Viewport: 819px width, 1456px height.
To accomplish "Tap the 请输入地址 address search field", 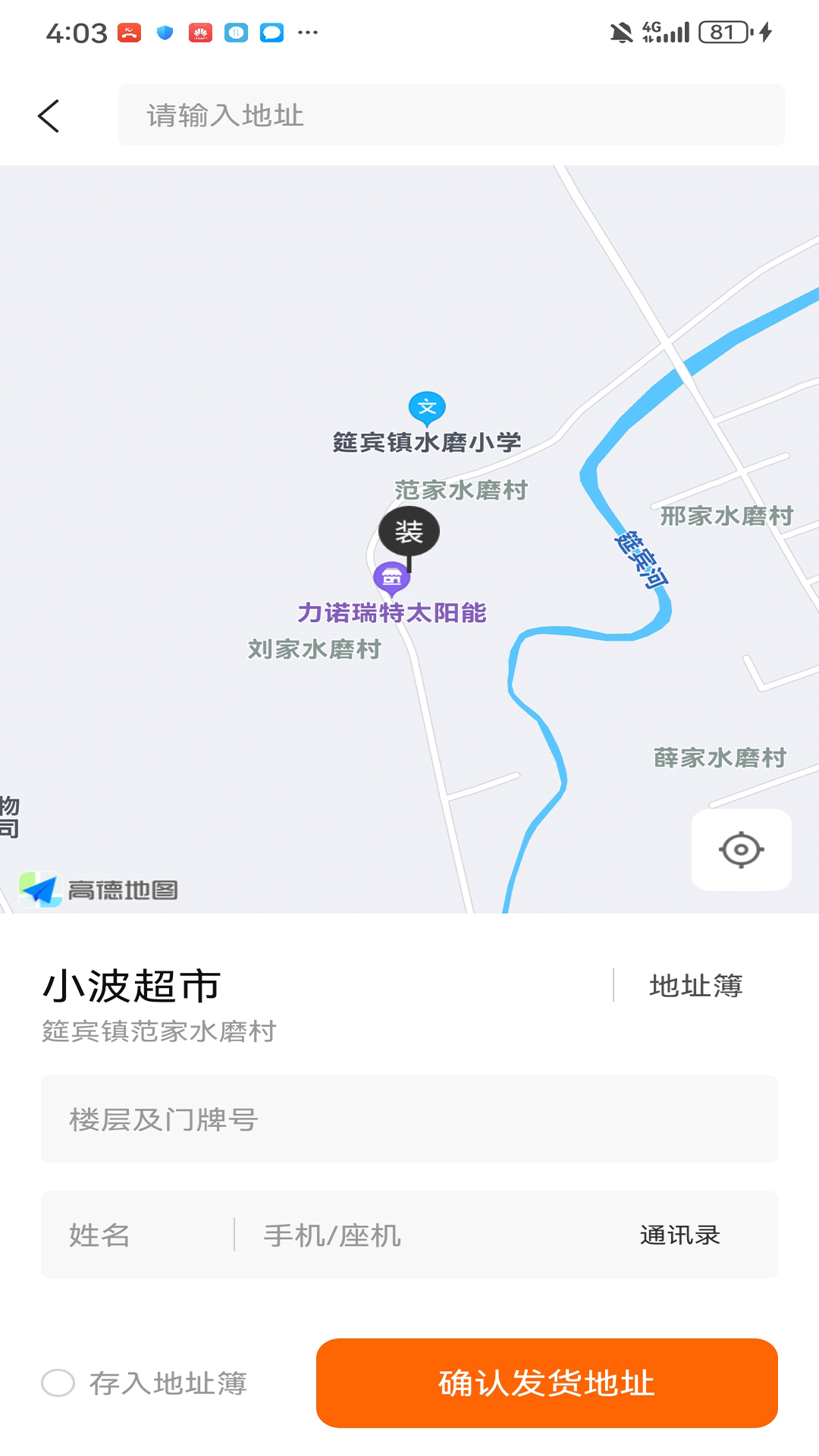I will (x=451, y=115).
